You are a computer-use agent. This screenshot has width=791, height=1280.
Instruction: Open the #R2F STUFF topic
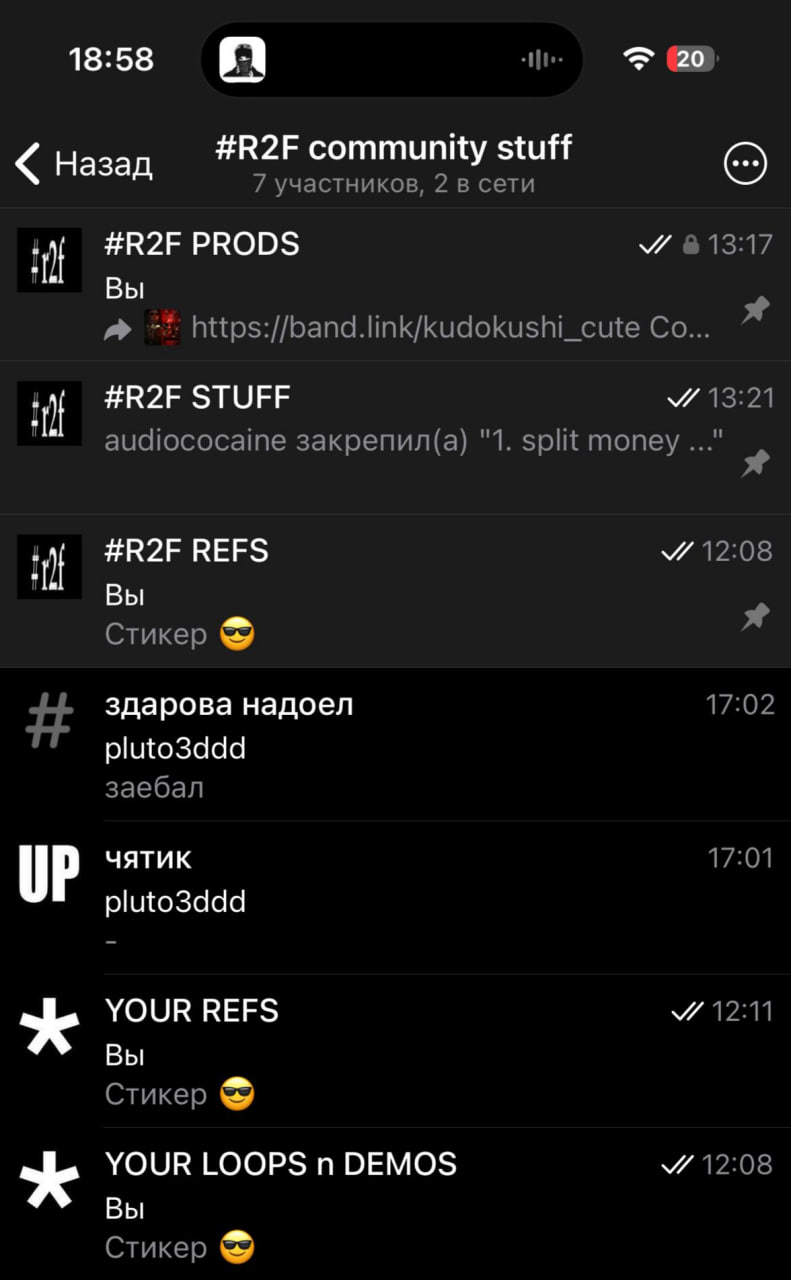point(400,437)
